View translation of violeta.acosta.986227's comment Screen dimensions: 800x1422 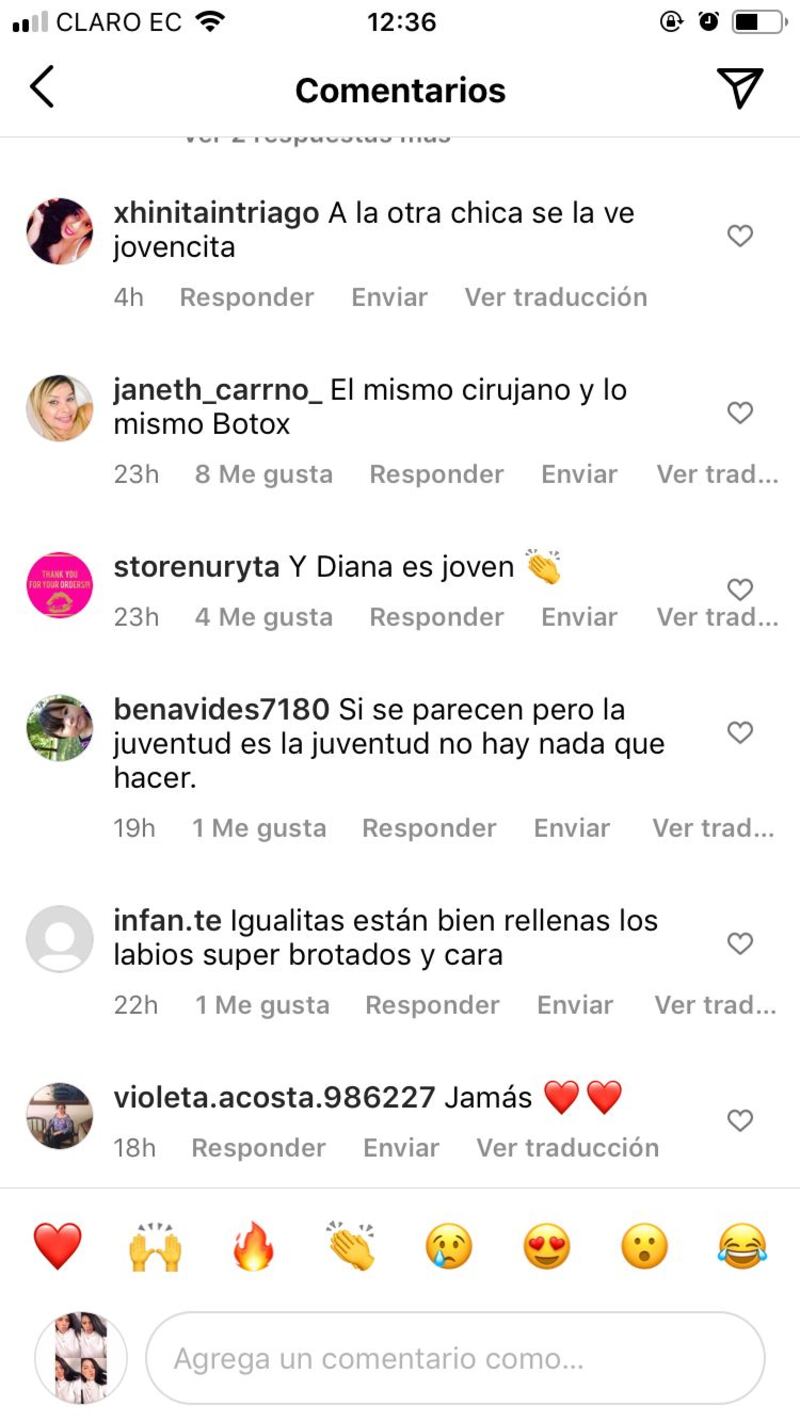tap(567, 1148)
